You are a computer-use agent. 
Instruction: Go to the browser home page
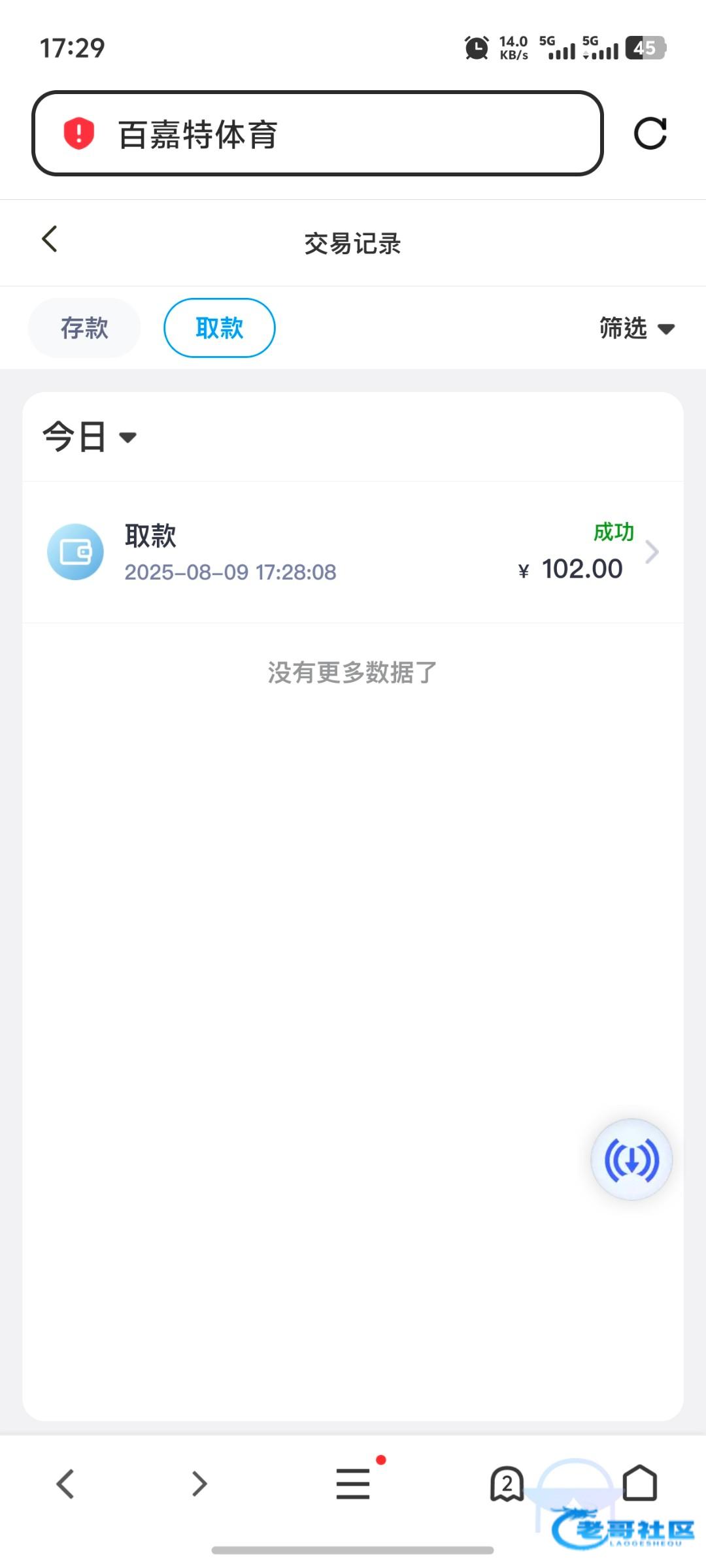[640, 1483]
